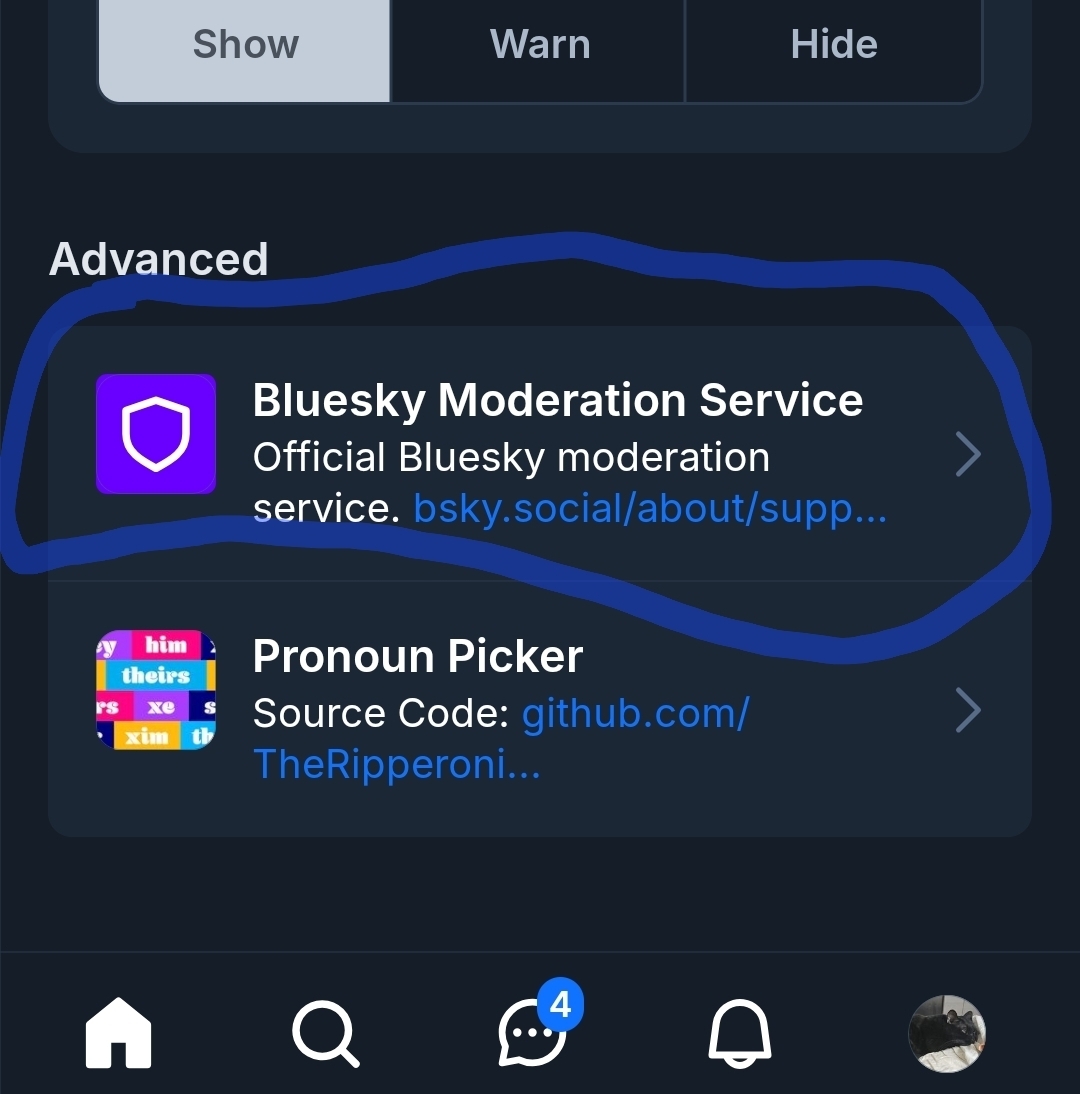Open the bsky.social/about/supp... link
The image size is (1080, 1094).
pyautogui.click(x=650, y=510)
